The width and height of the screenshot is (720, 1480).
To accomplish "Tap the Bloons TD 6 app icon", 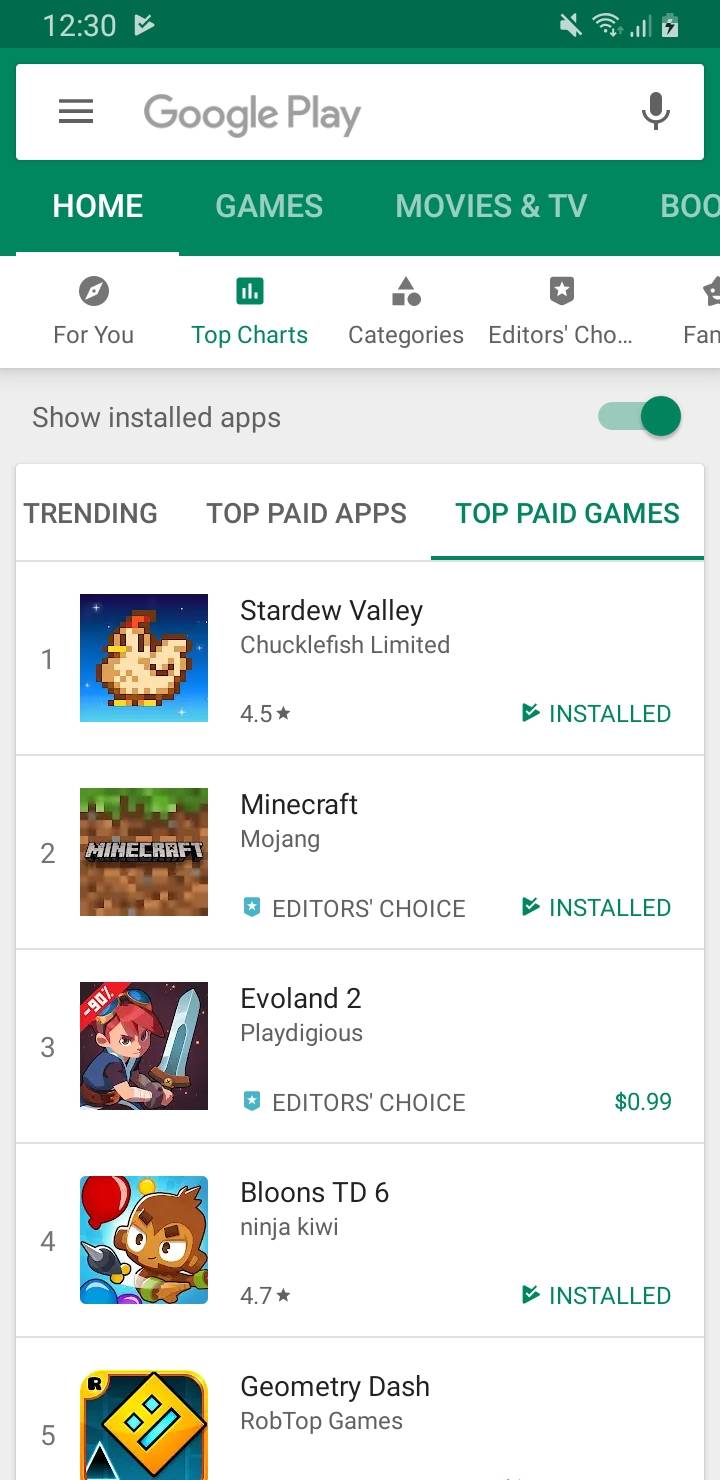I will (x=143, y=1239).
